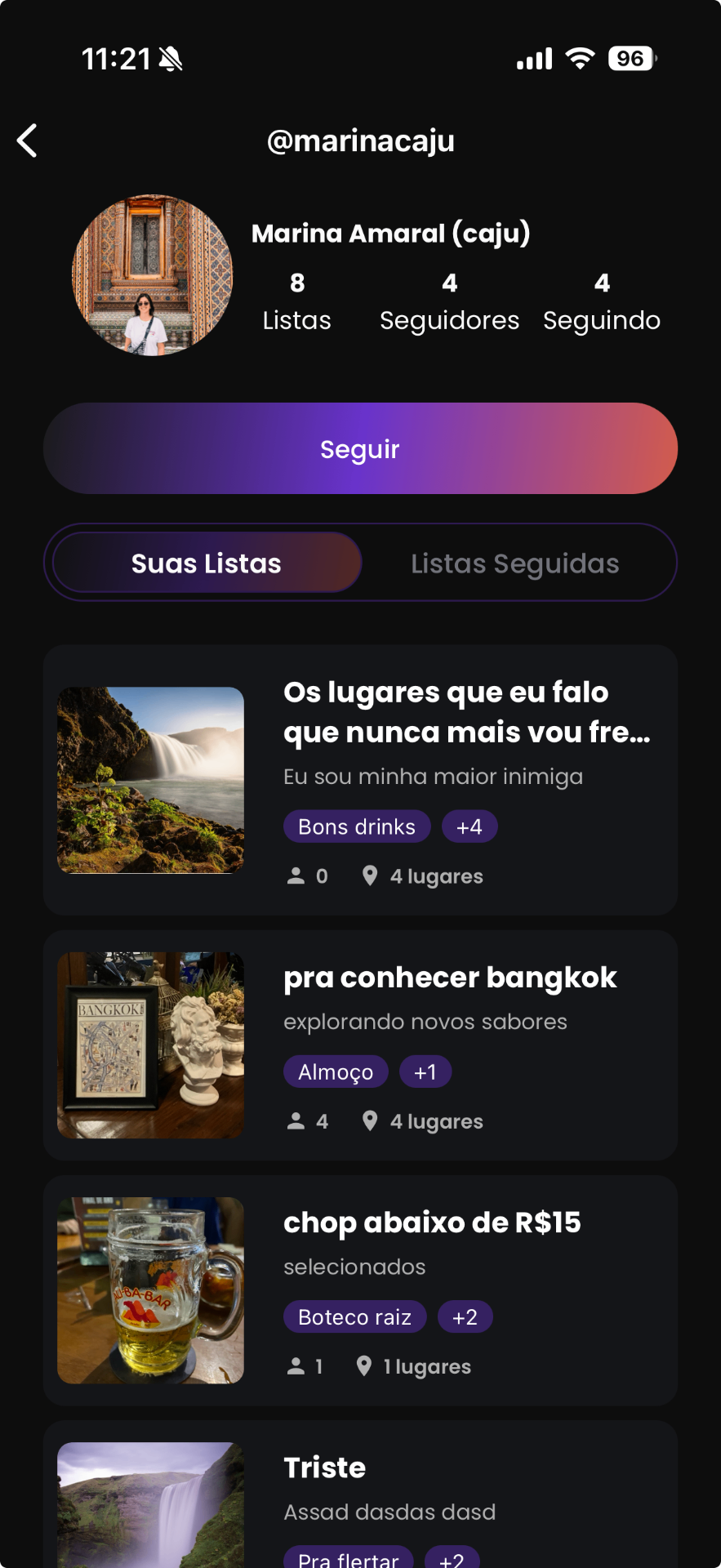Tap the location pin icon showing '1 lugares'
The image size is (721, 1568).
coord(365,1365)
